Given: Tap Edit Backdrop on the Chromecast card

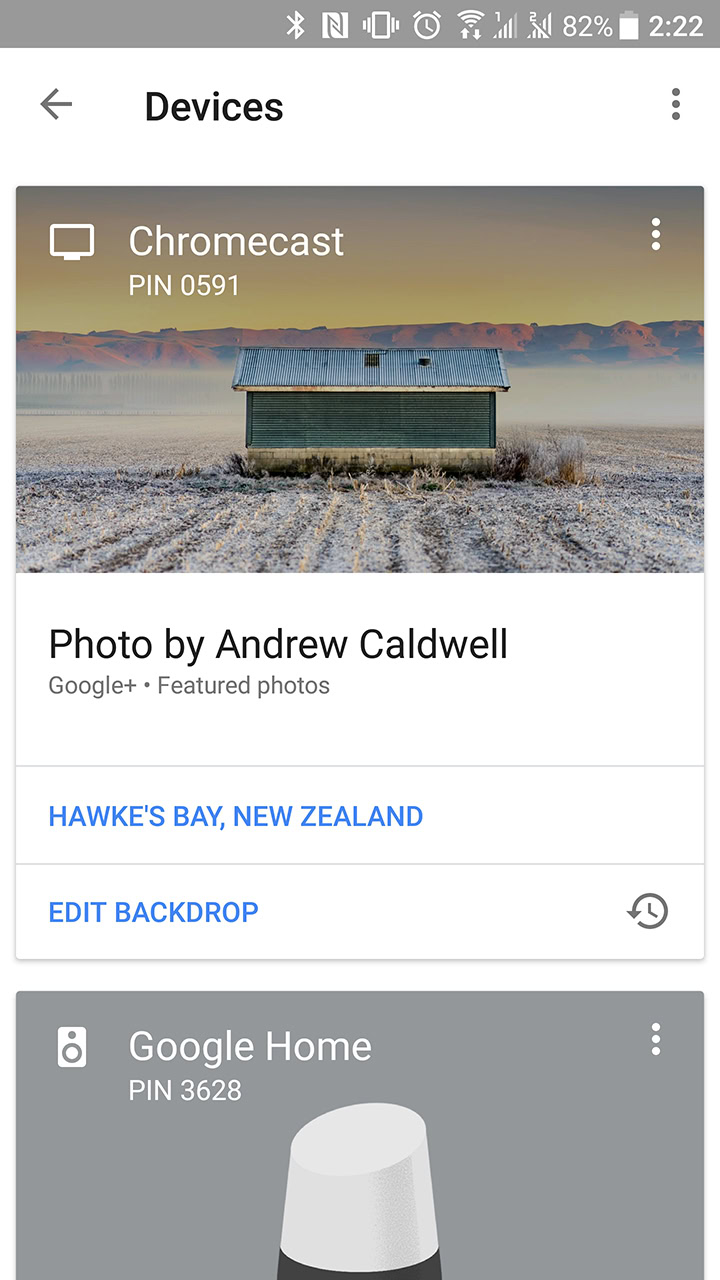Looking at the screenshot, I should 154,912.
